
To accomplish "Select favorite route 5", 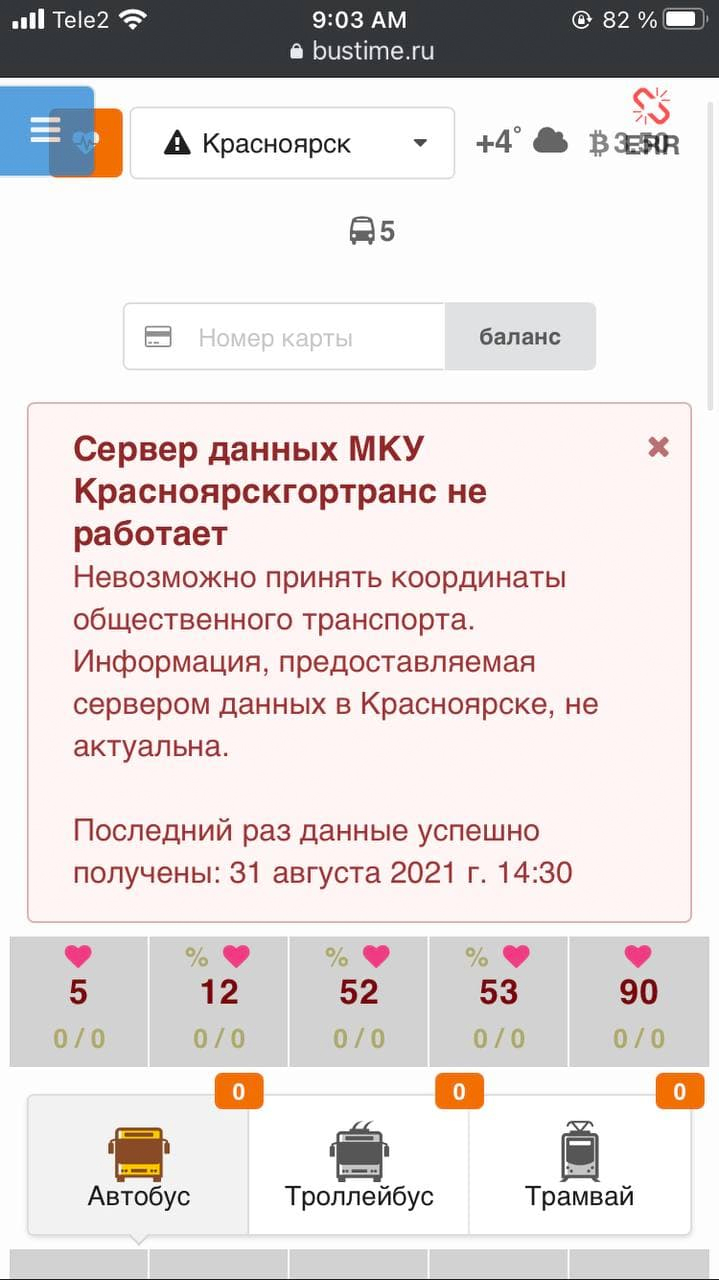I will pyautogui.click(x=79, y=1000).
